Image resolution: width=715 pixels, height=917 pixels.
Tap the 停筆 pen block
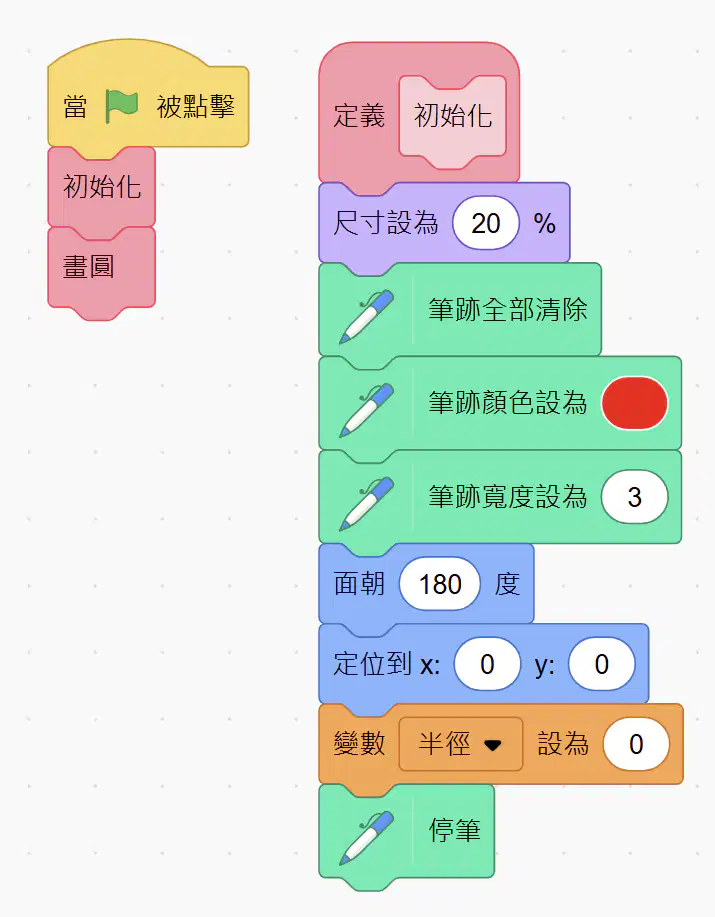pyautogui.click(x=406, y=832)
